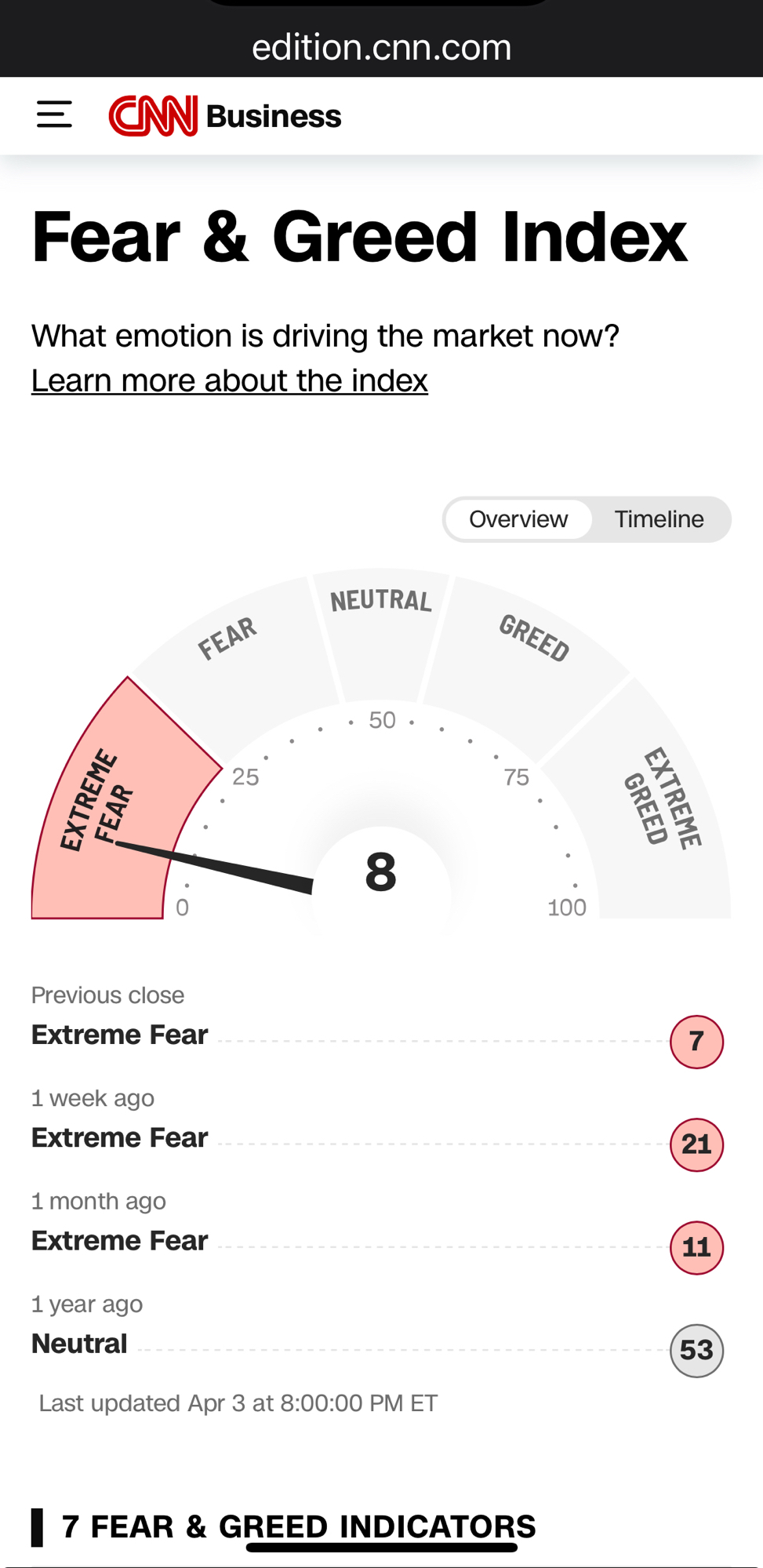763x1568 pixels.
Task: Open Learn more about the index link
Action: pos(229,380)
